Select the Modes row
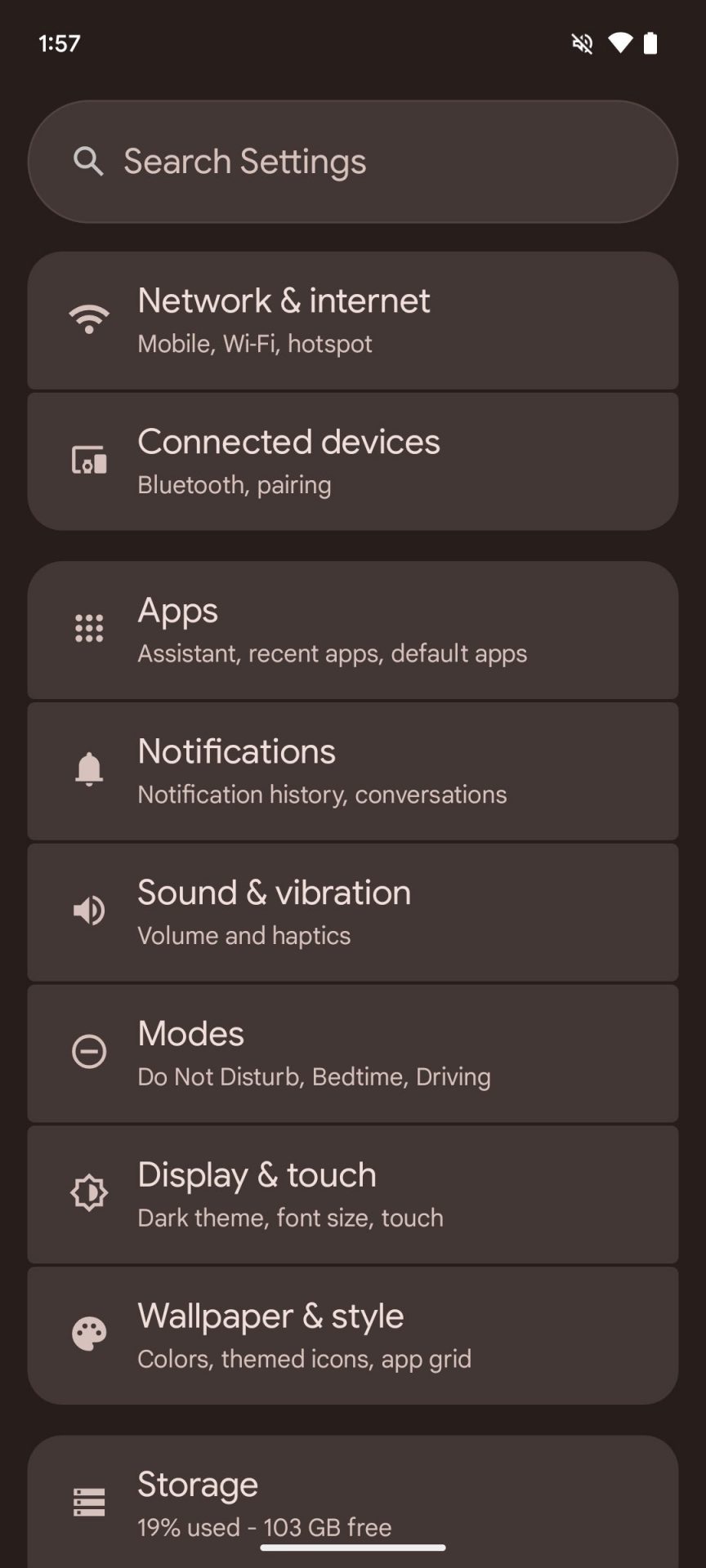 [x=353, y=1053]
